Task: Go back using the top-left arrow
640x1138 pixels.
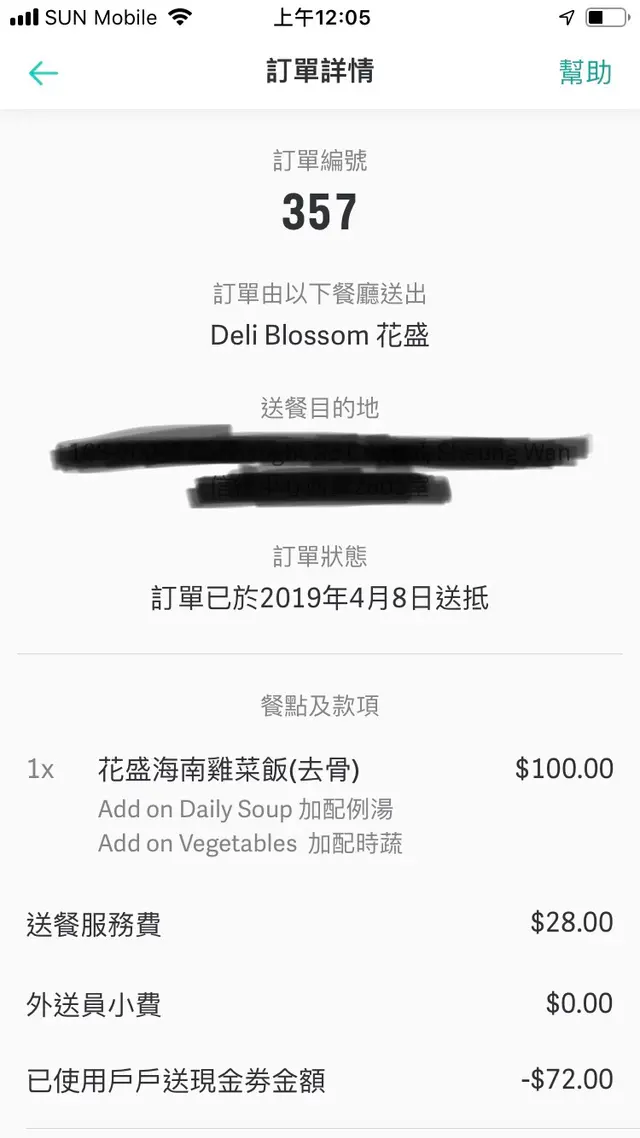Action: coord(43,73)
